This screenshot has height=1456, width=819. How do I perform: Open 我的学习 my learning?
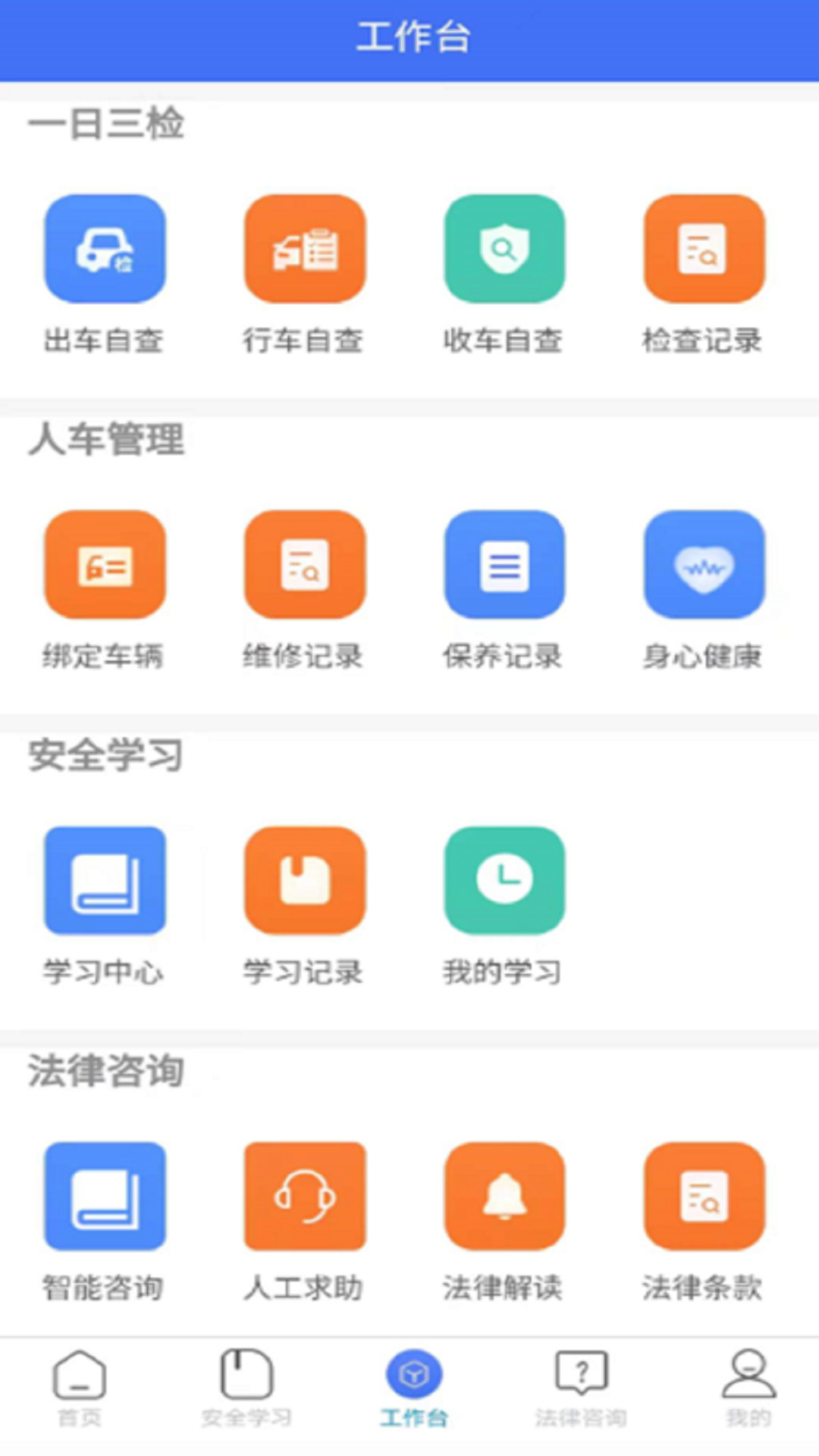pos(504,880)
